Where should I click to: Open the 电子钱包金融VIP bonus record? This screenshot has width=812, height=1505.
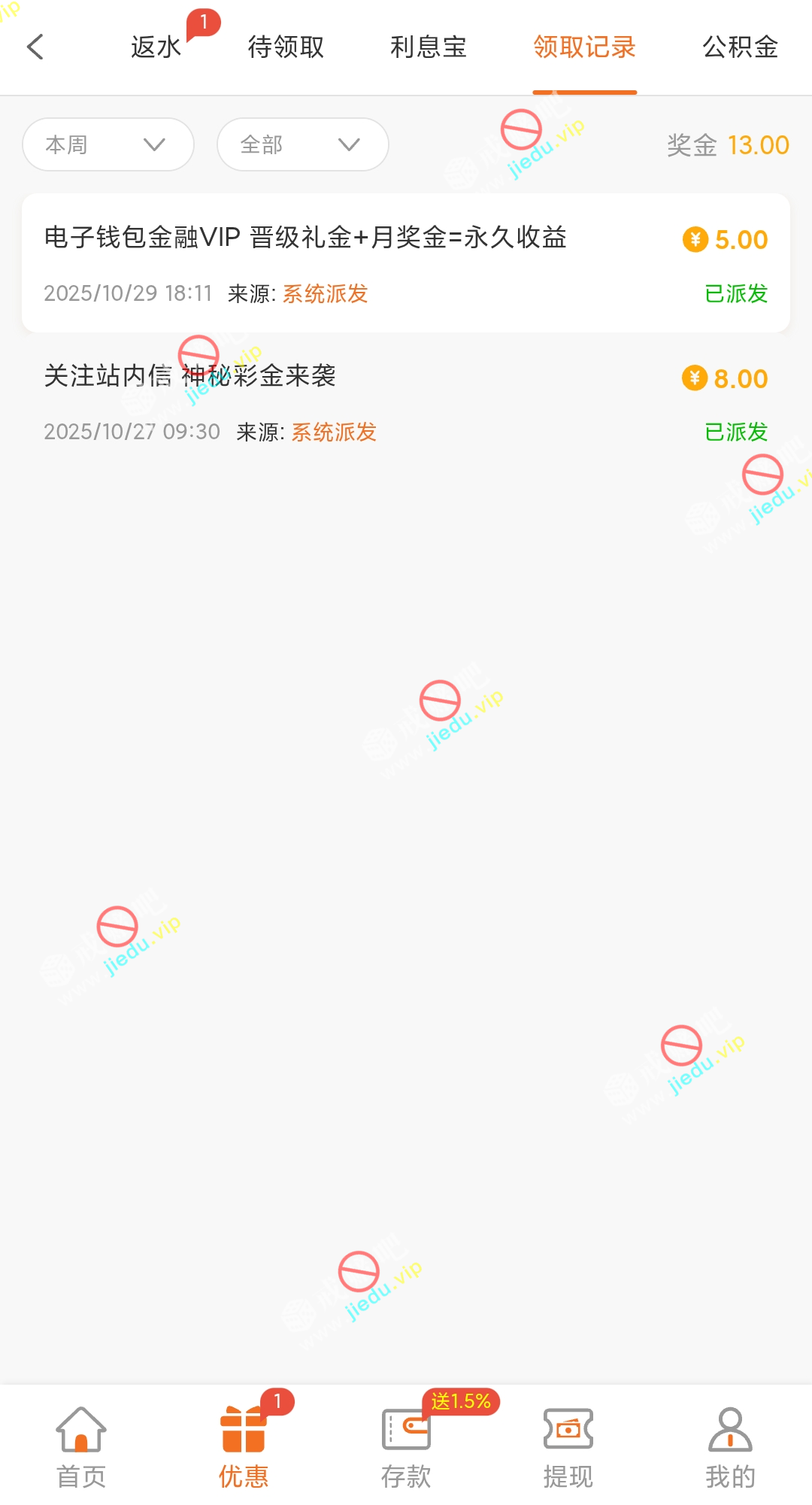point(406,263)
